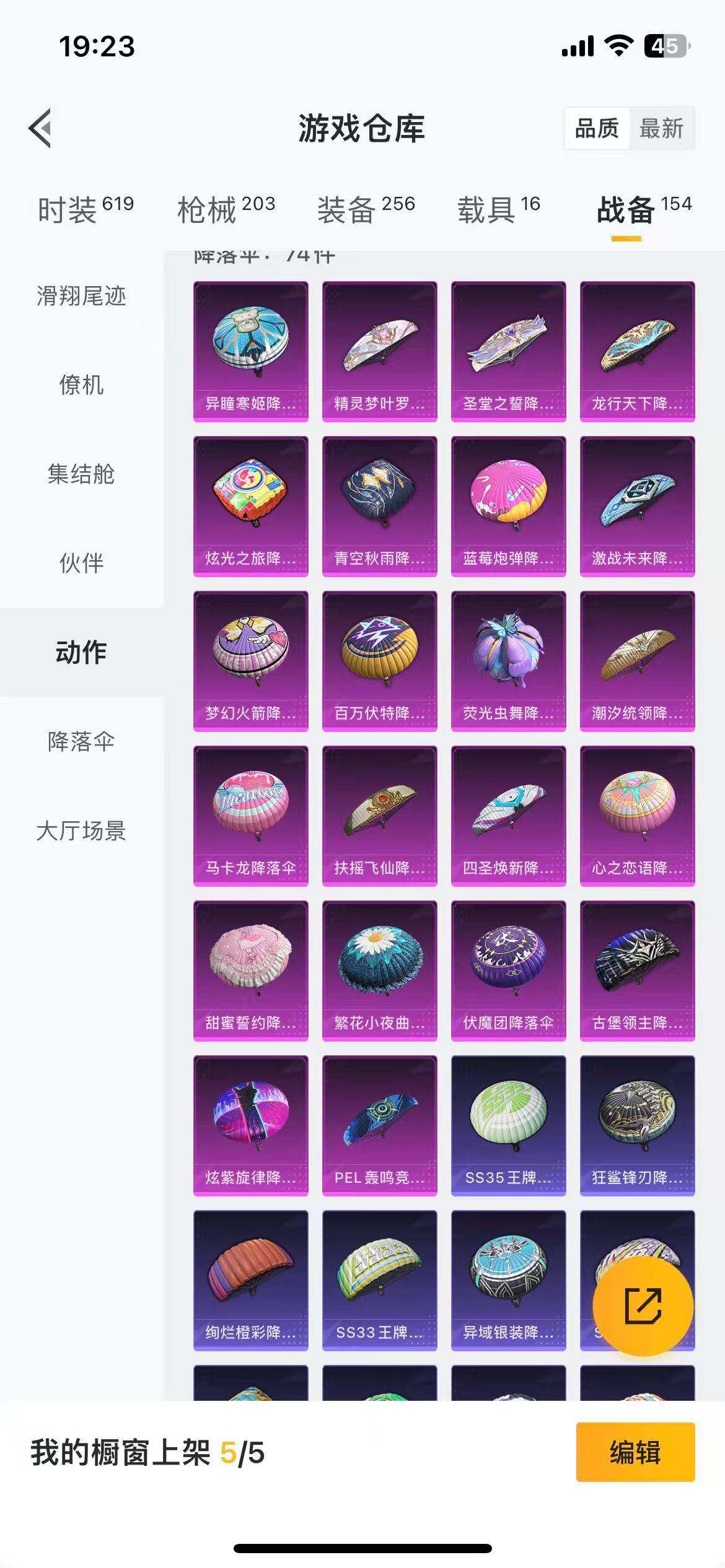This screenshot has width=725, height=1568.
Task: Expand the 降落伞 category section
Action: 82,741
